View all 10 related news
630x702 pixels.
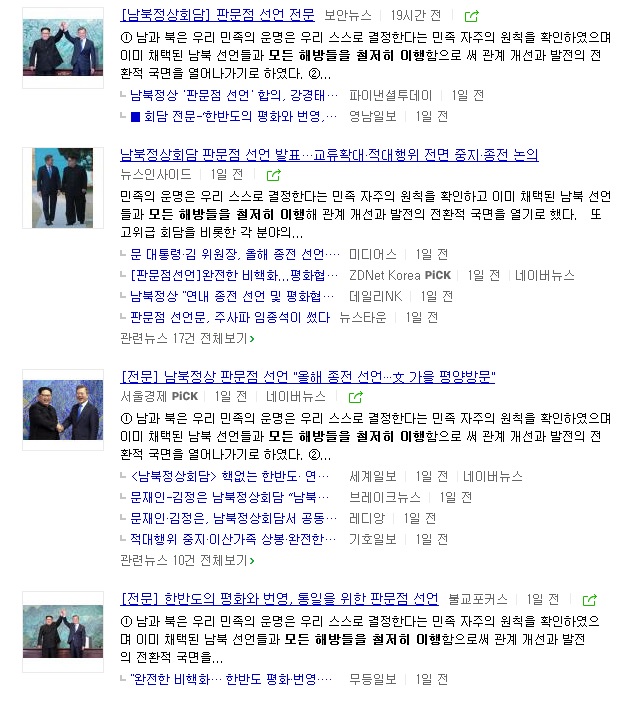tap(187, 560)
